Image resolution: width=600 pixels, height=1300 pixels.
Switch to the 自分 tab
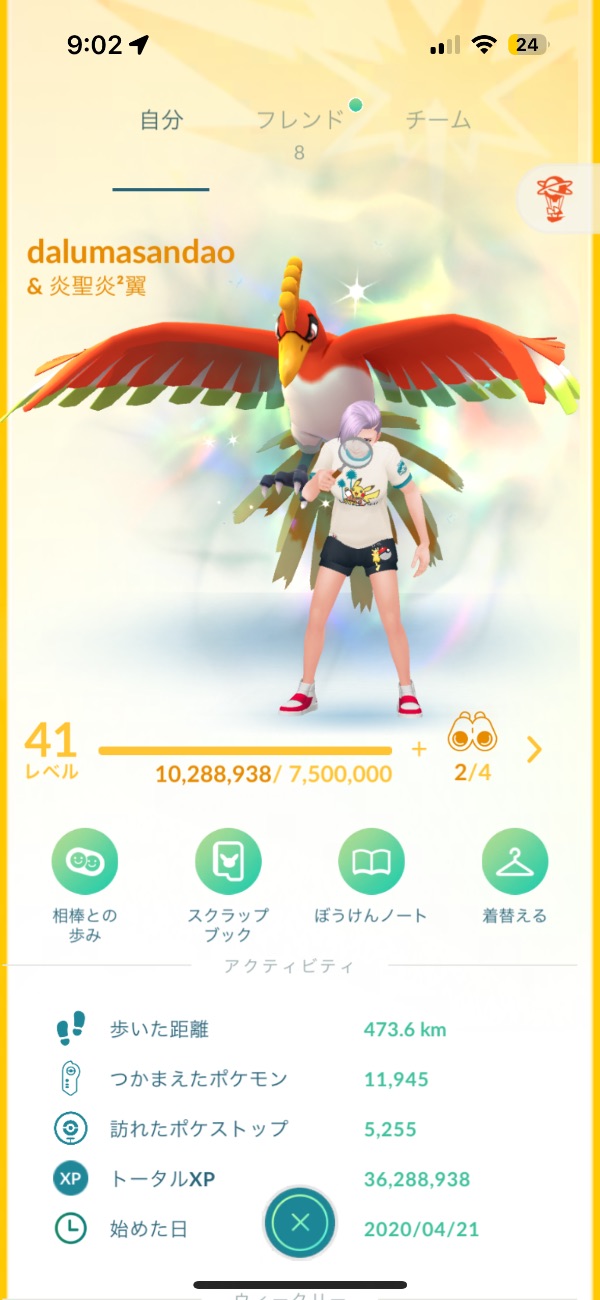[x=161, y=121]
